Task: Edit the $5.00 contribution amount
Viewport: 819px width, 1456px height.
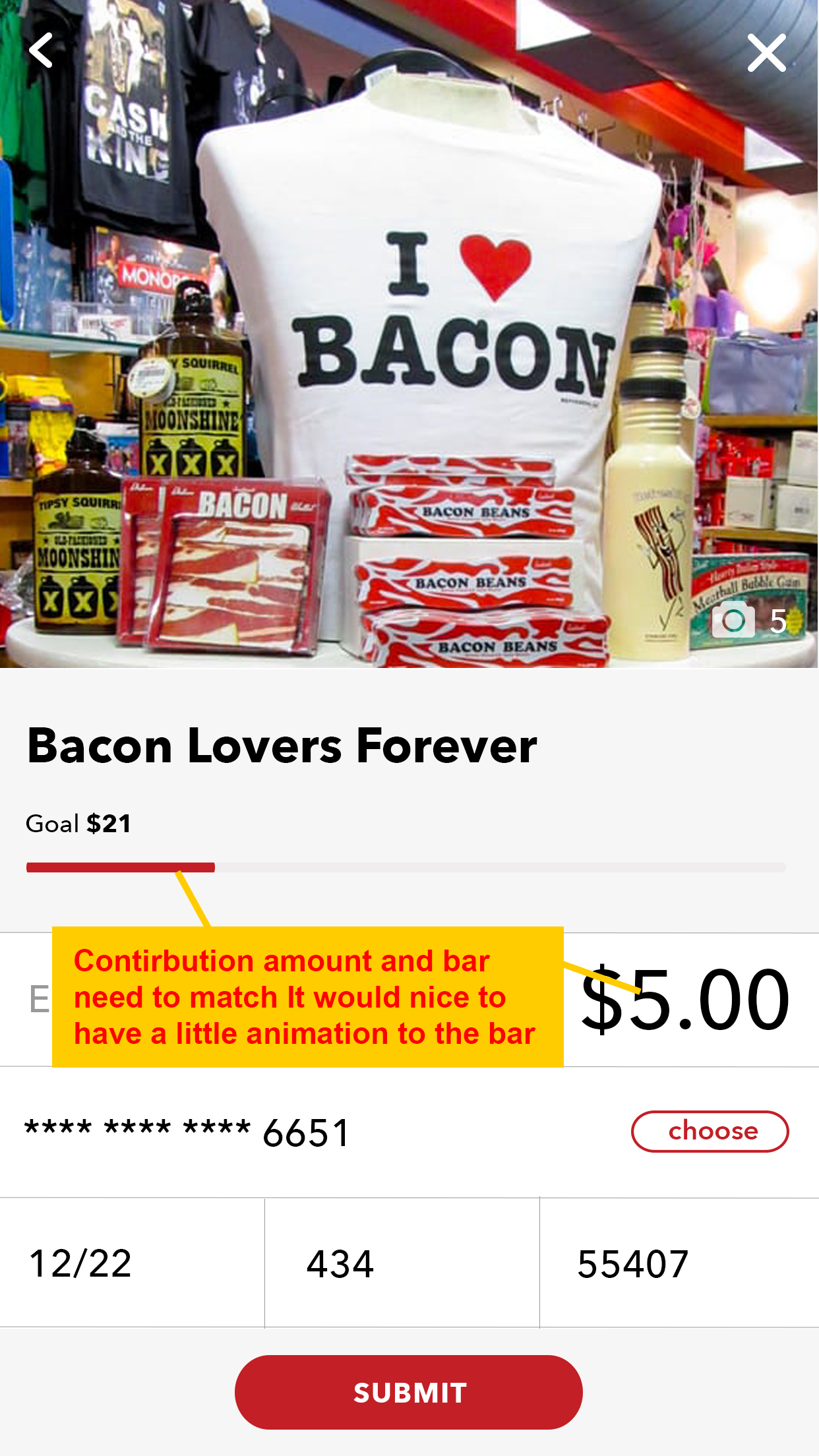Action: tap(684, 1000)
